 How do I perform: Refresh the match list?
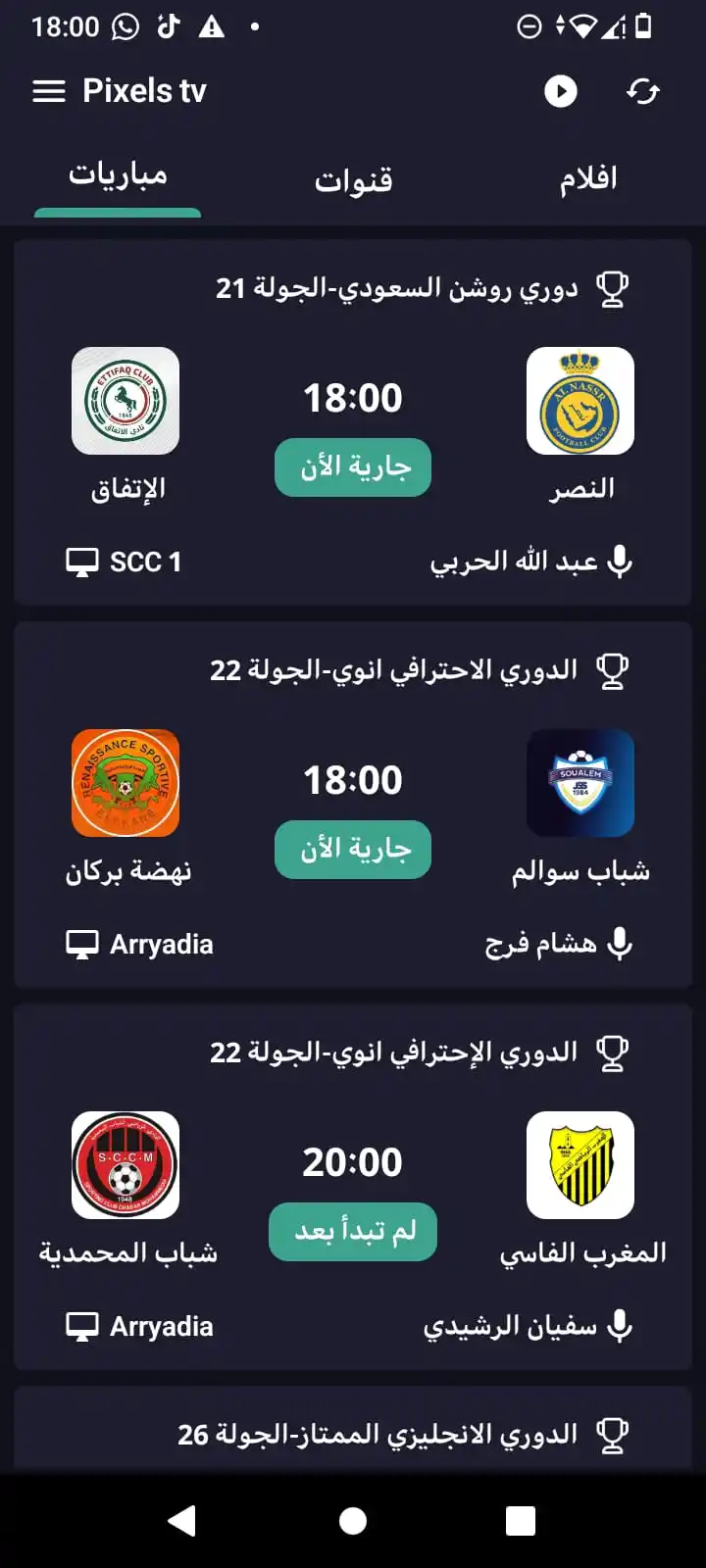[643, 91]
